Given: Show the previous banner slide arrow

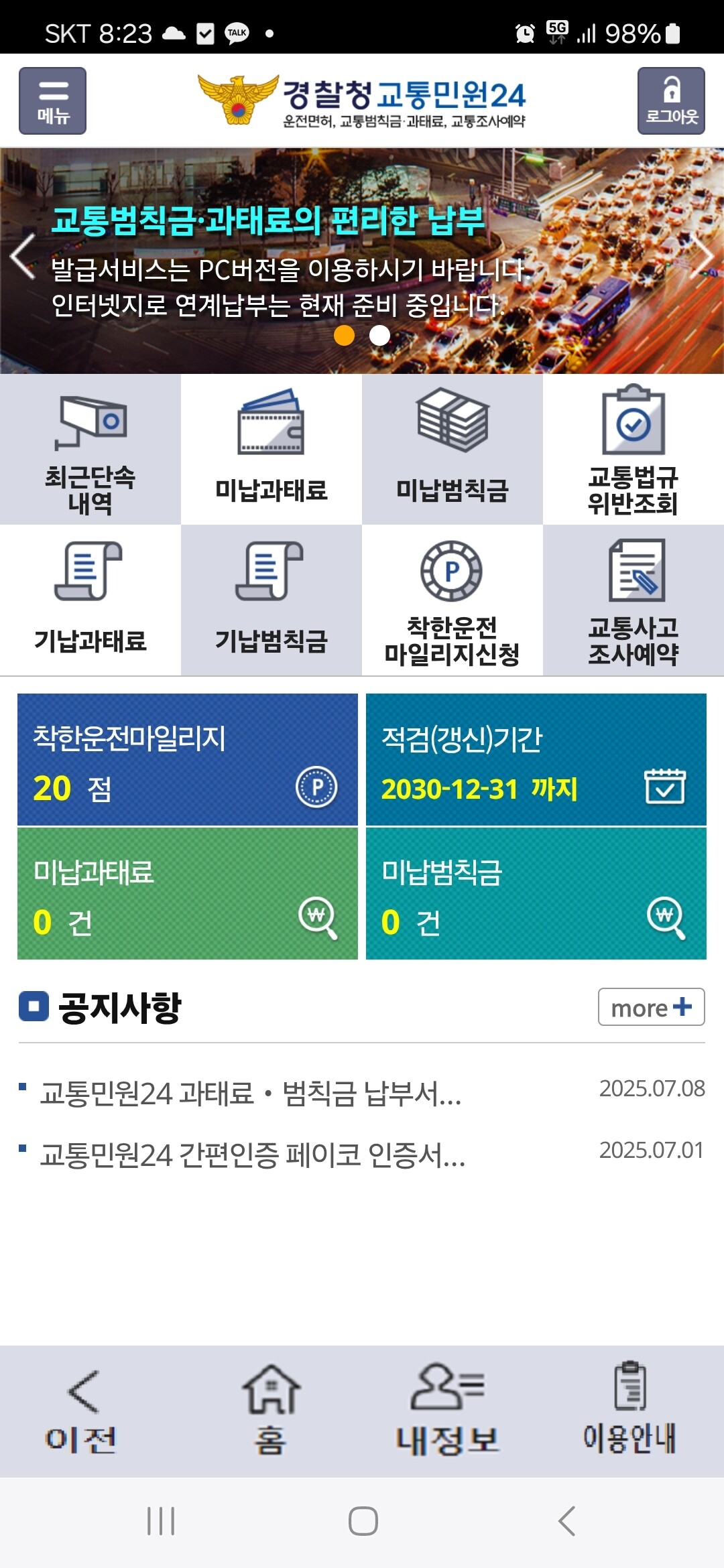Looking at the screenshot, I should pos(22,257).
